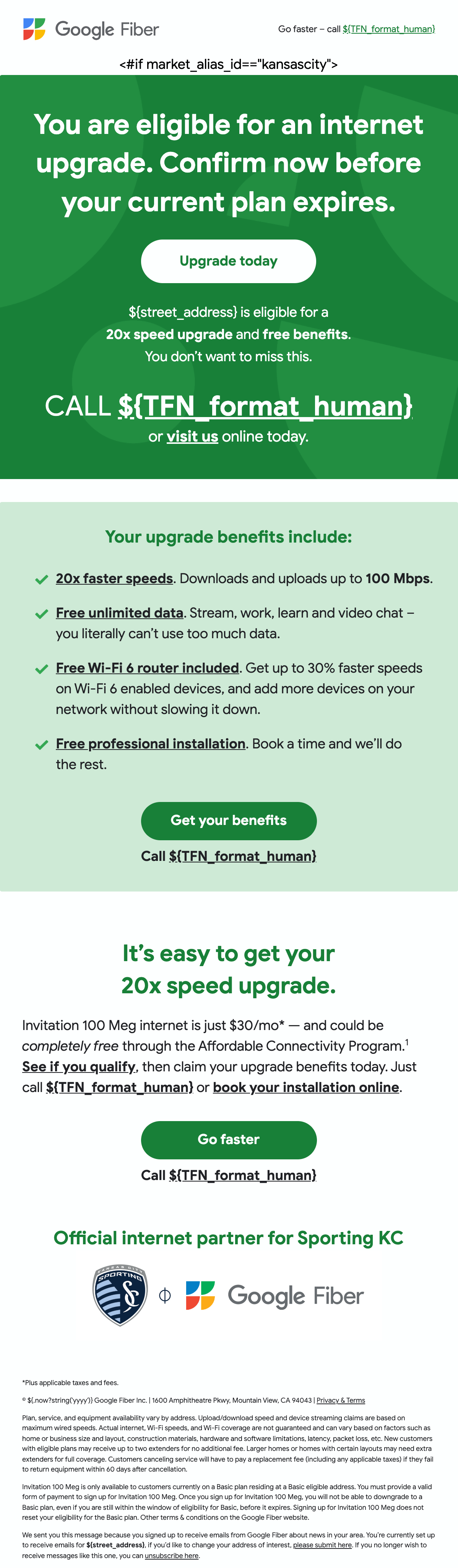Tap the Upgrade today button
458x1568 pixels.
(x=228, y=261)
